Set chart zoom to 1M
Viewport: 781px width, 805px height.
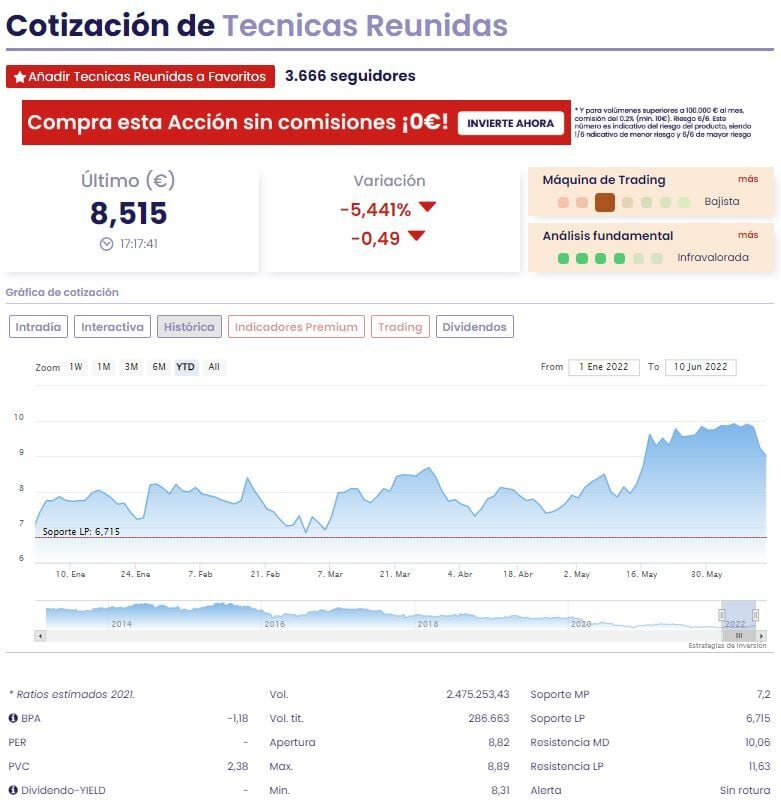coord(104,367)
